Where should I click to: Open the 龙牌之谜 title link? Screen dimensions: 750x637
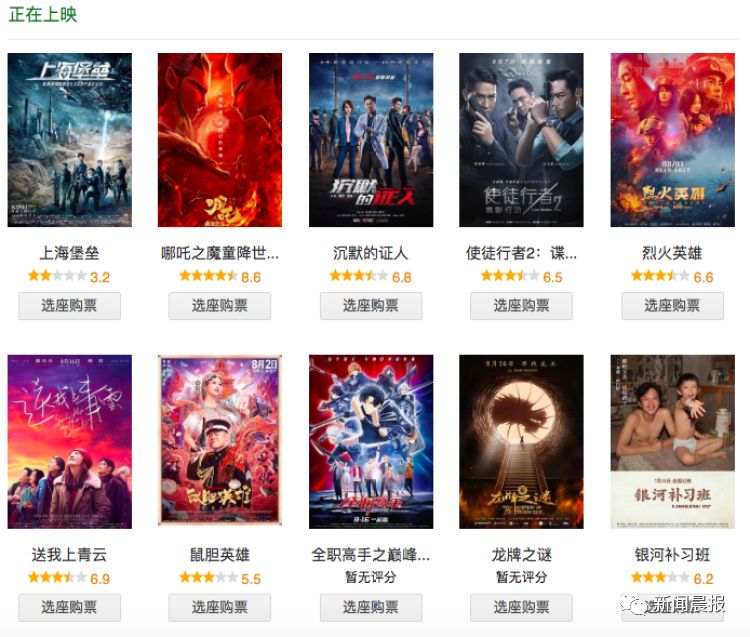(x=521, y=554)
